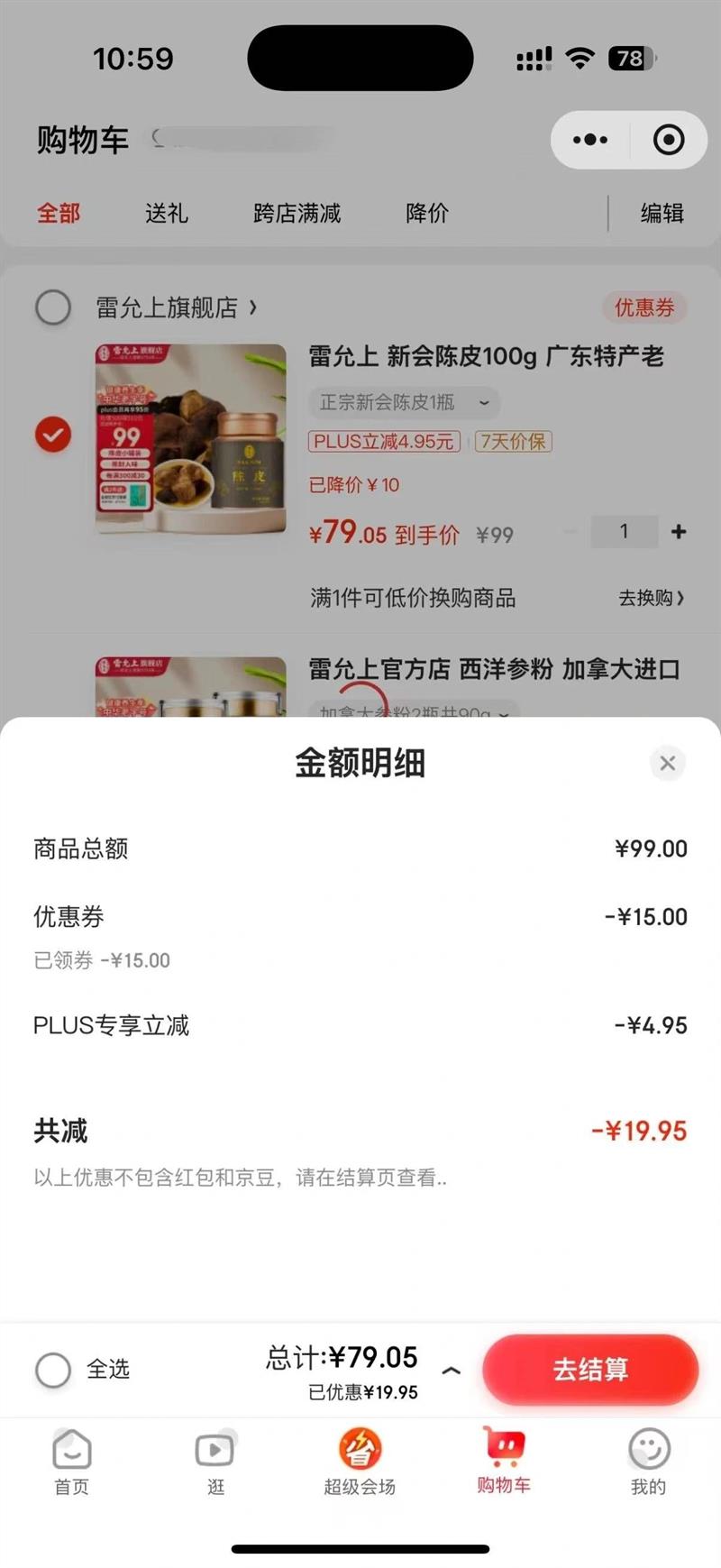Switch to the 送礼 filter tab
The width and height of the screenshot is (721, 1568).
pos(167,214)
